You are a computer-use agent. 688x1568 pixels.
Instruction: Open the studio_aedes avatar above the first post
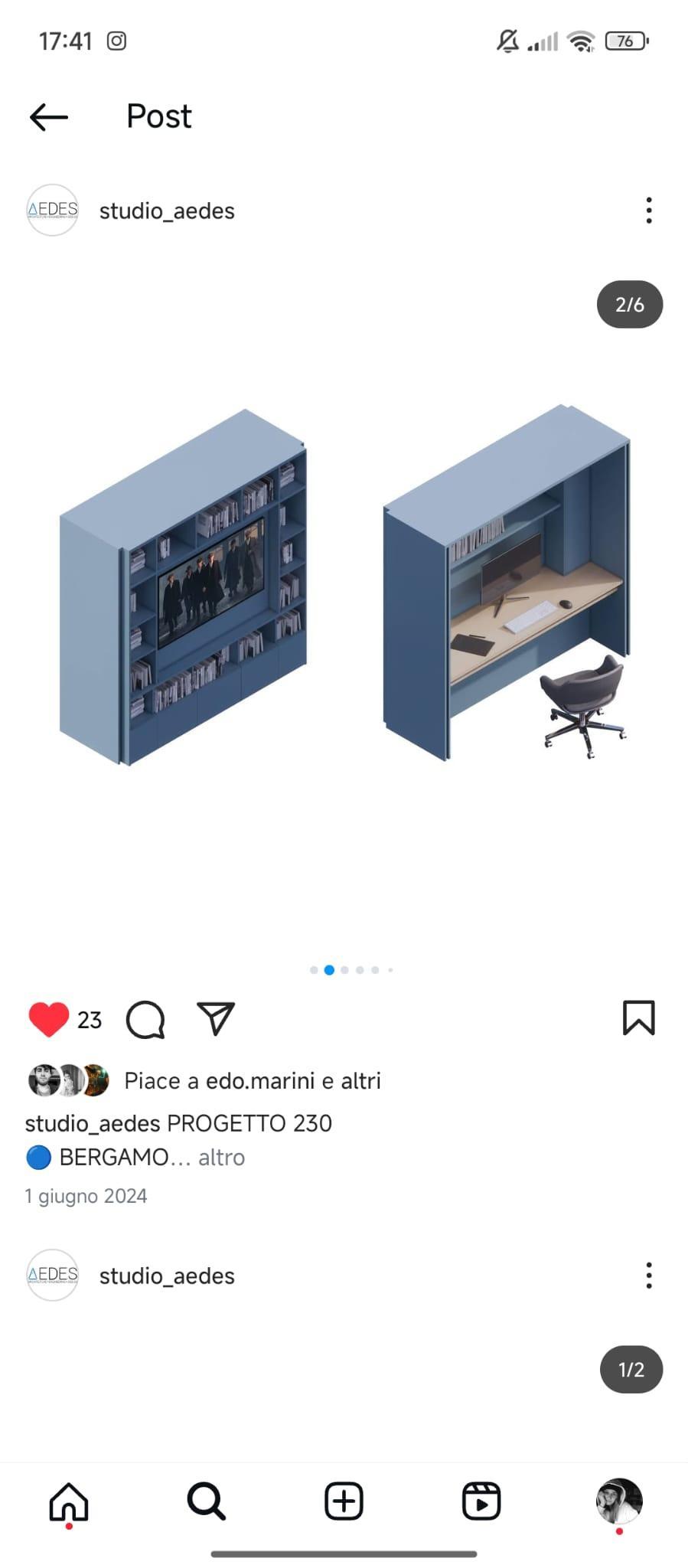coord(53,211)
